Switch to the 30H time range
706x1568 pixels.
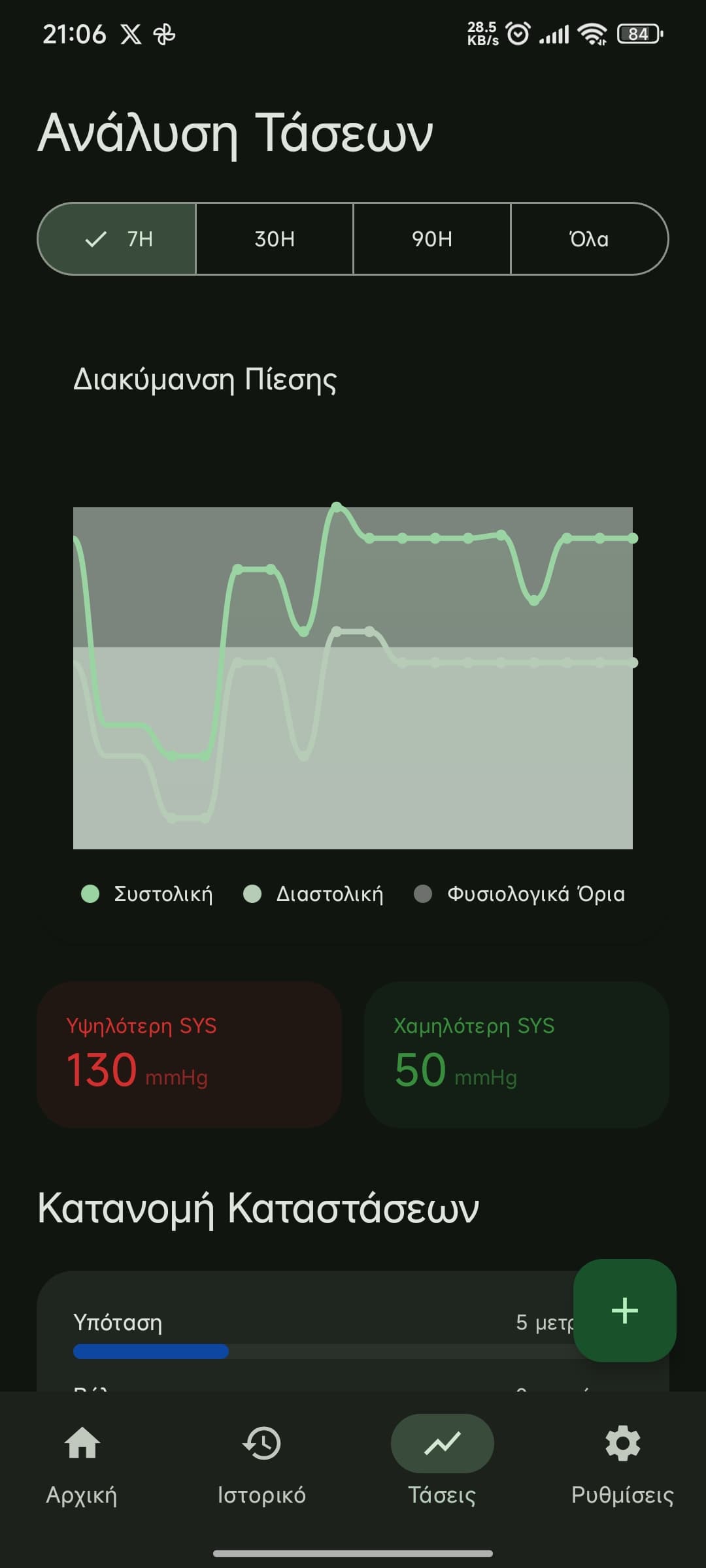pyautogui.click(x=275, y=238)
